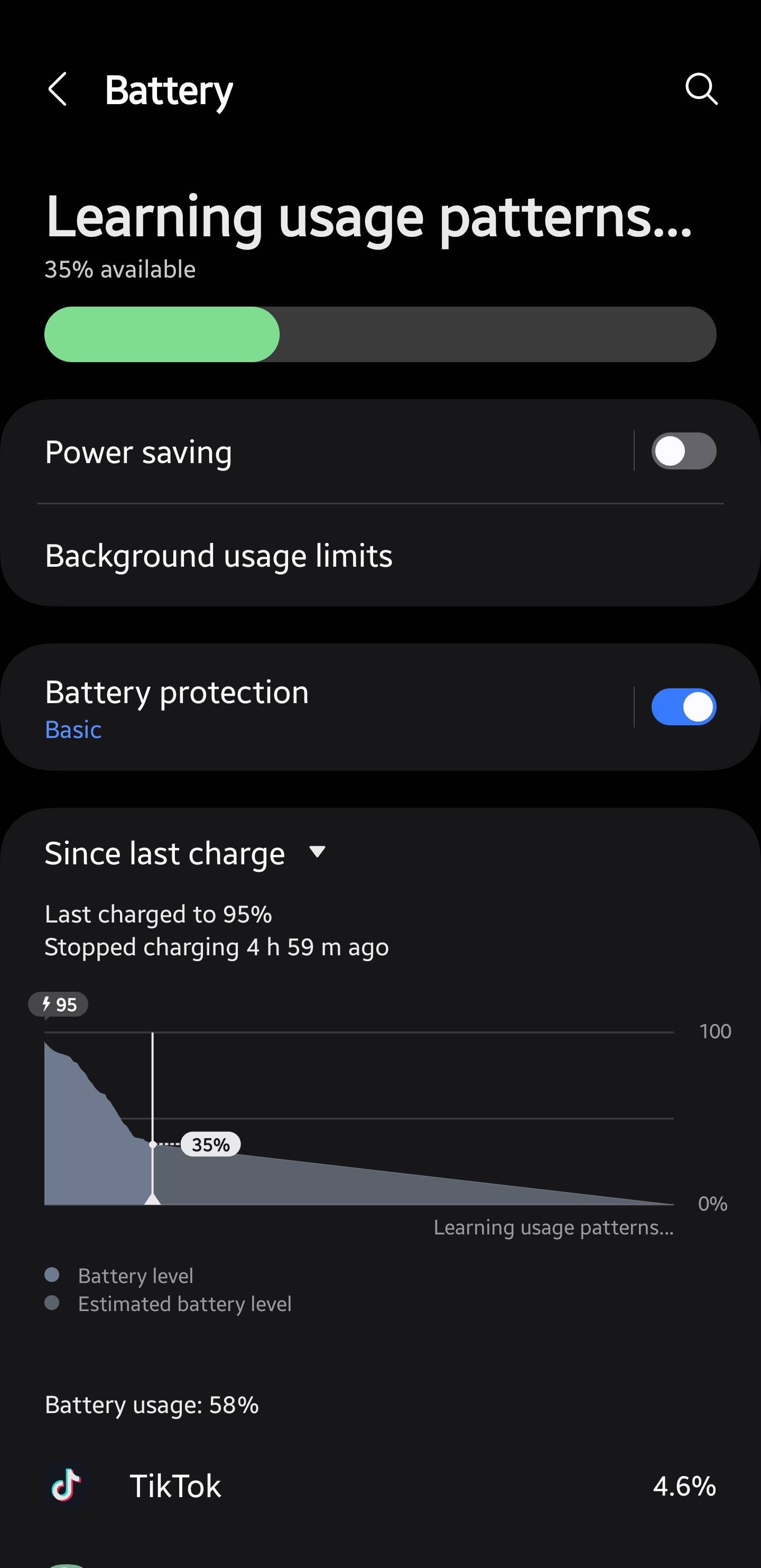This screenshot has height=1568, width=761.
Task: Disable the Battery protection toggle
Action: point(683,706)
